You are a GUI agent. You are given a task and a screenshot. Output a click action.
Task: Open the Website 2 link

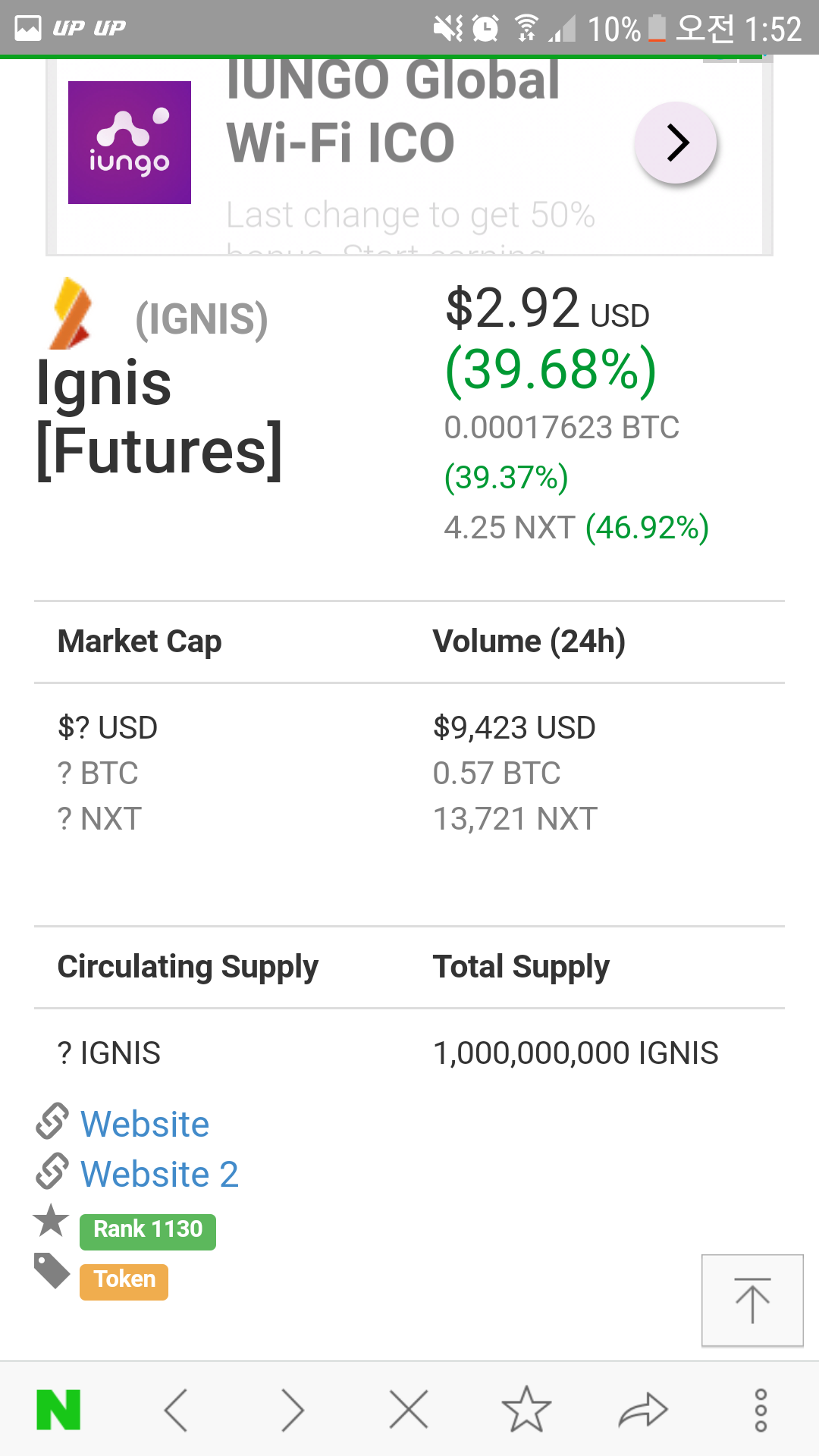(159, 1174)
